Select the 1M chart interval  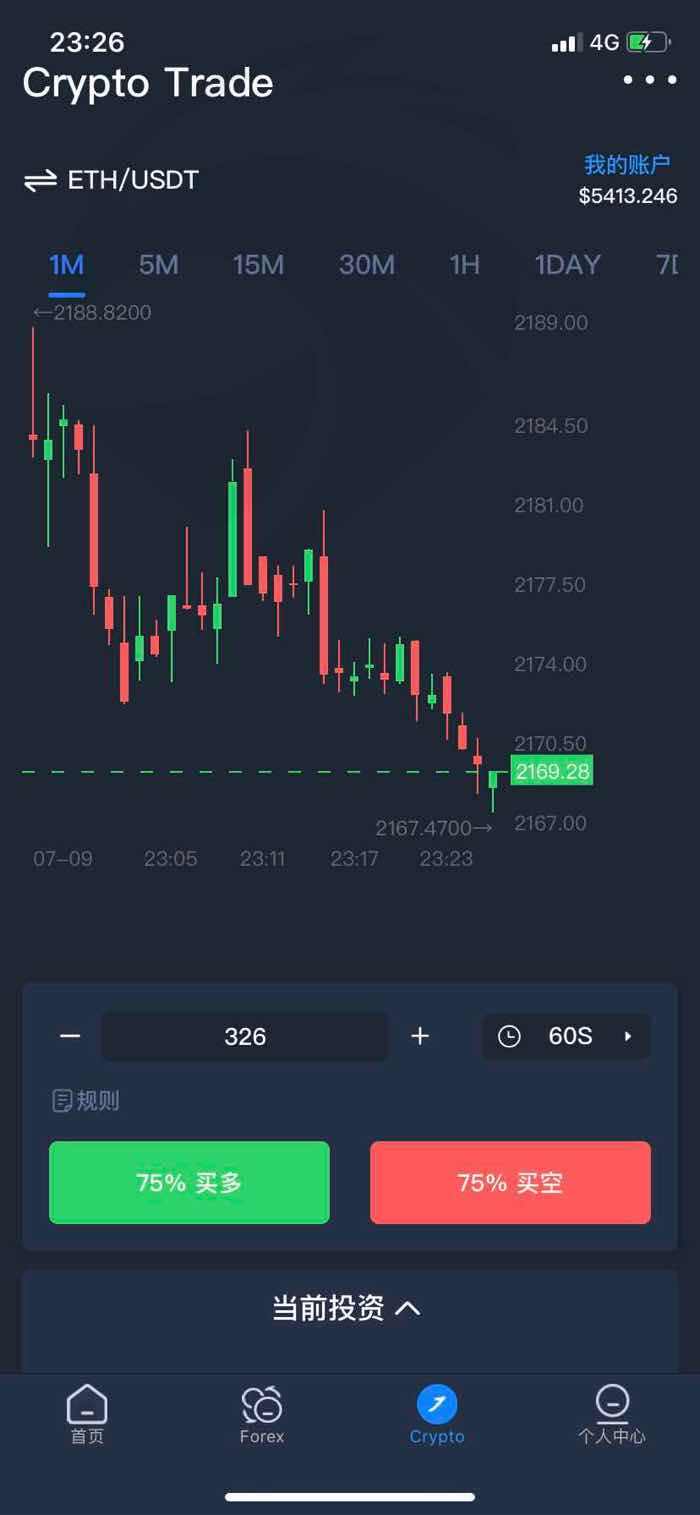click(67, 265)
